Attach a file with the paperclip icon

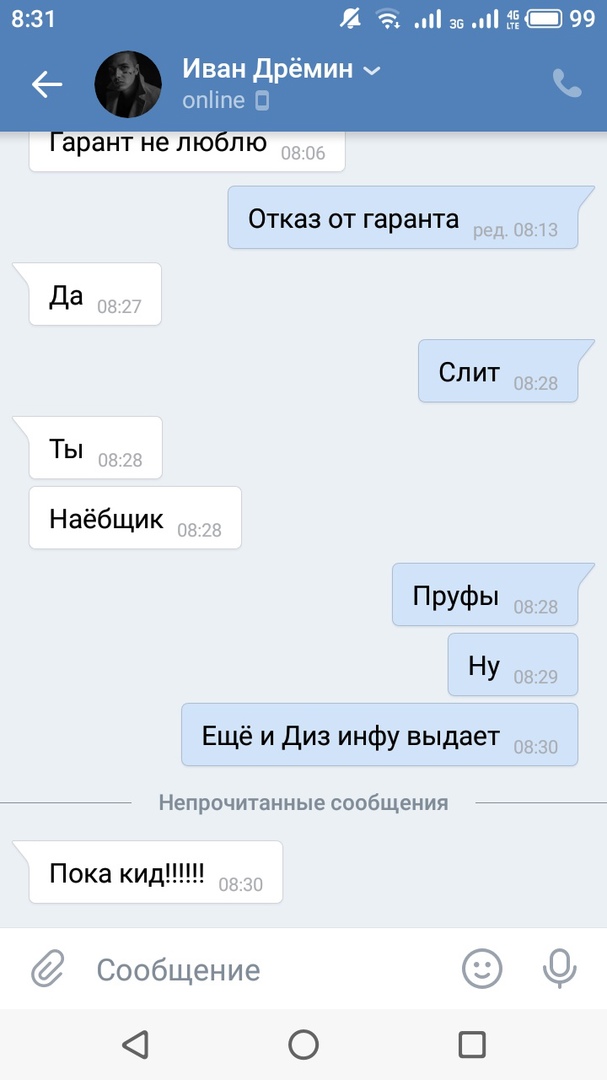46,968
